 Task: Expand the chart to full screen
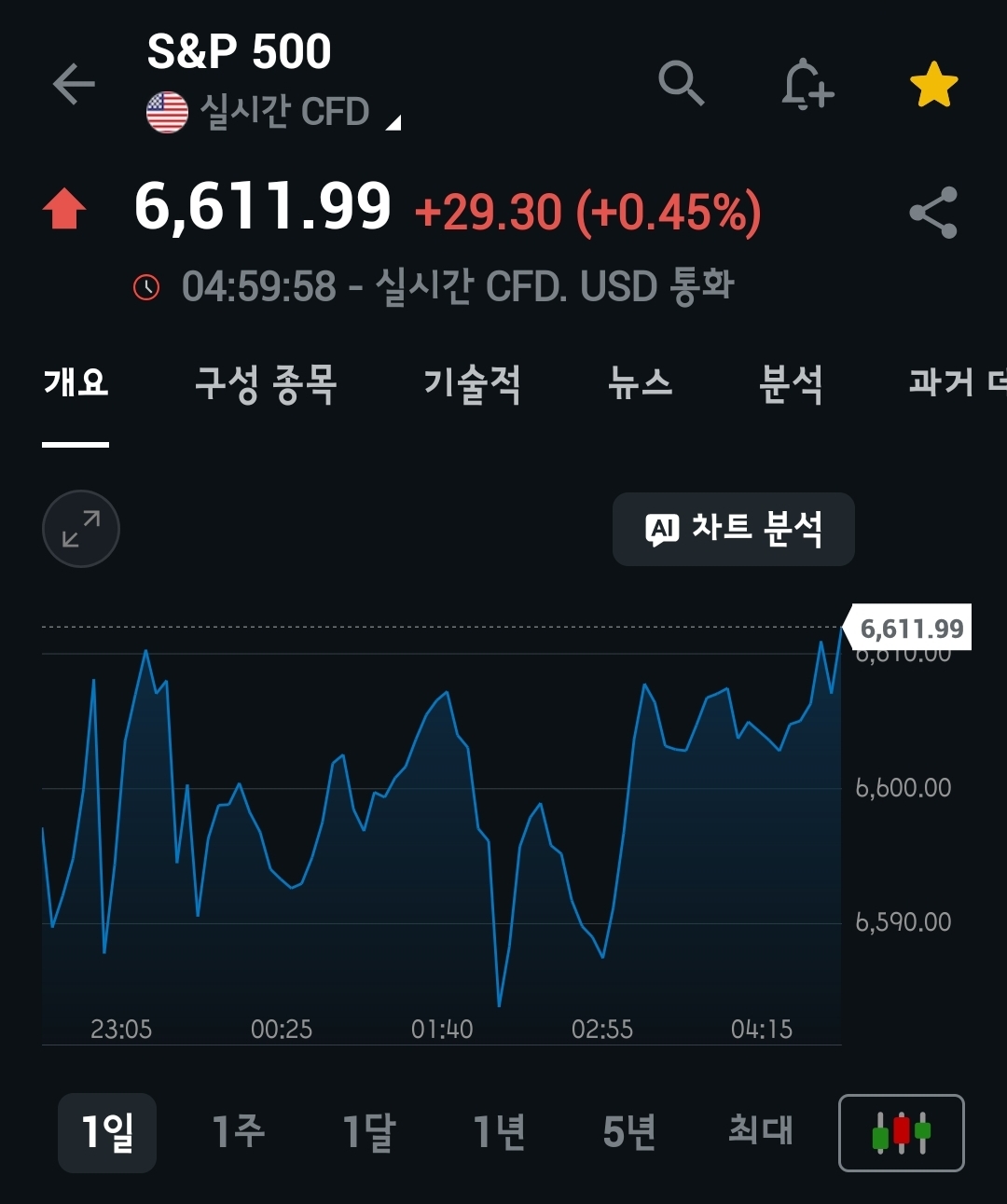(81, 529)
